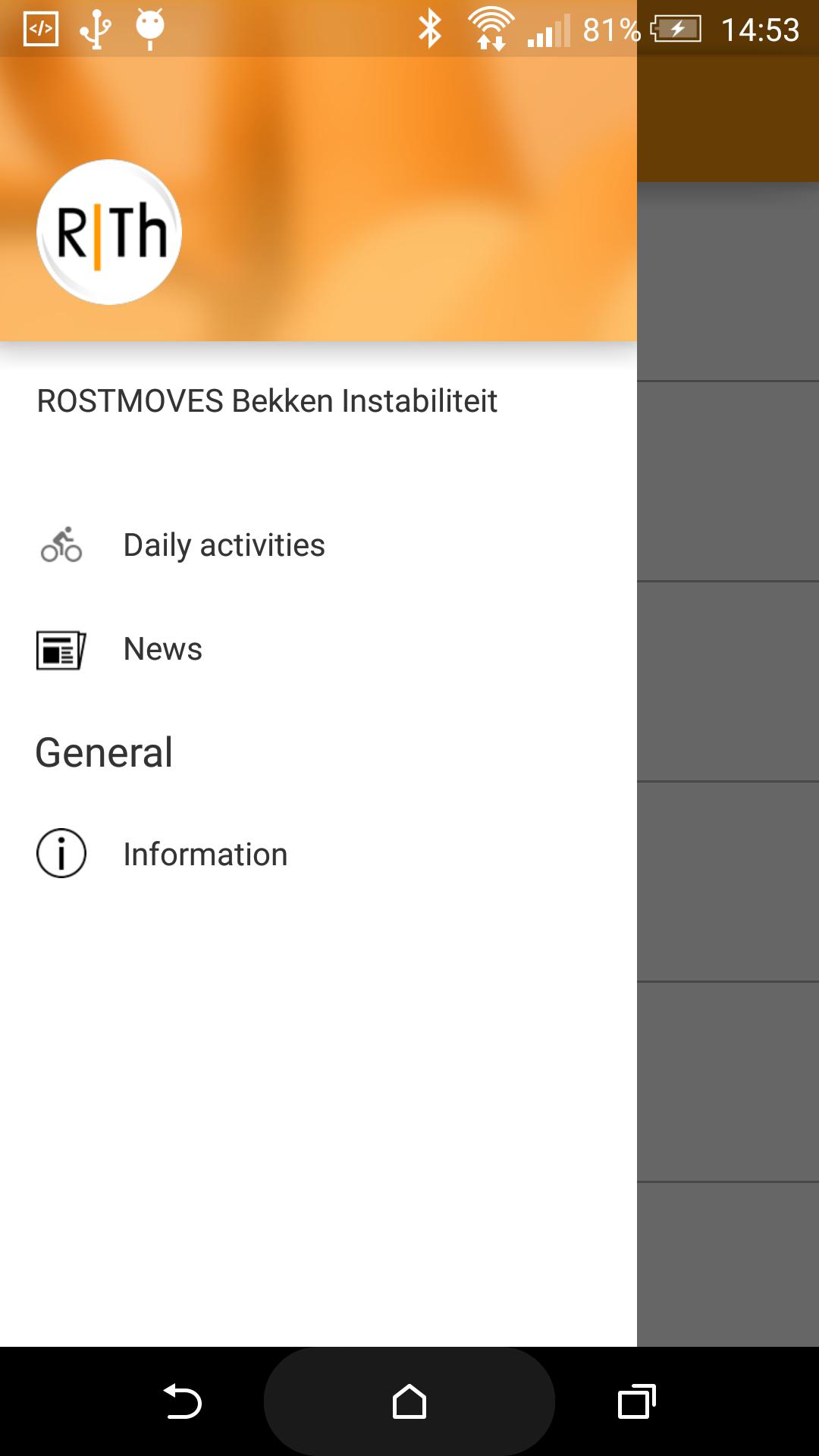Open the News section in the drawer
This screenshot has width=819, height=1456.
point(163,648)
